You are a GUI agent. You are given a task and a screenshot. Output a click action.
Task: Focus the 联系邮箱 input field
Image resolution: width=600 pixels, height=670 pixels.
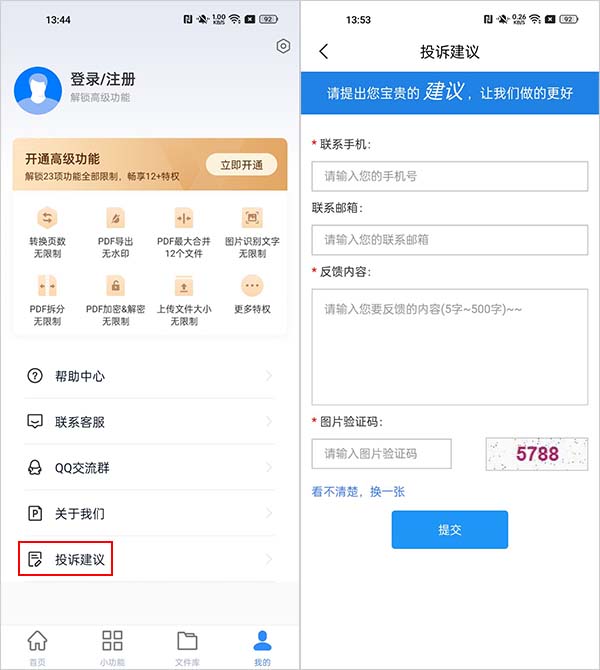449,239
